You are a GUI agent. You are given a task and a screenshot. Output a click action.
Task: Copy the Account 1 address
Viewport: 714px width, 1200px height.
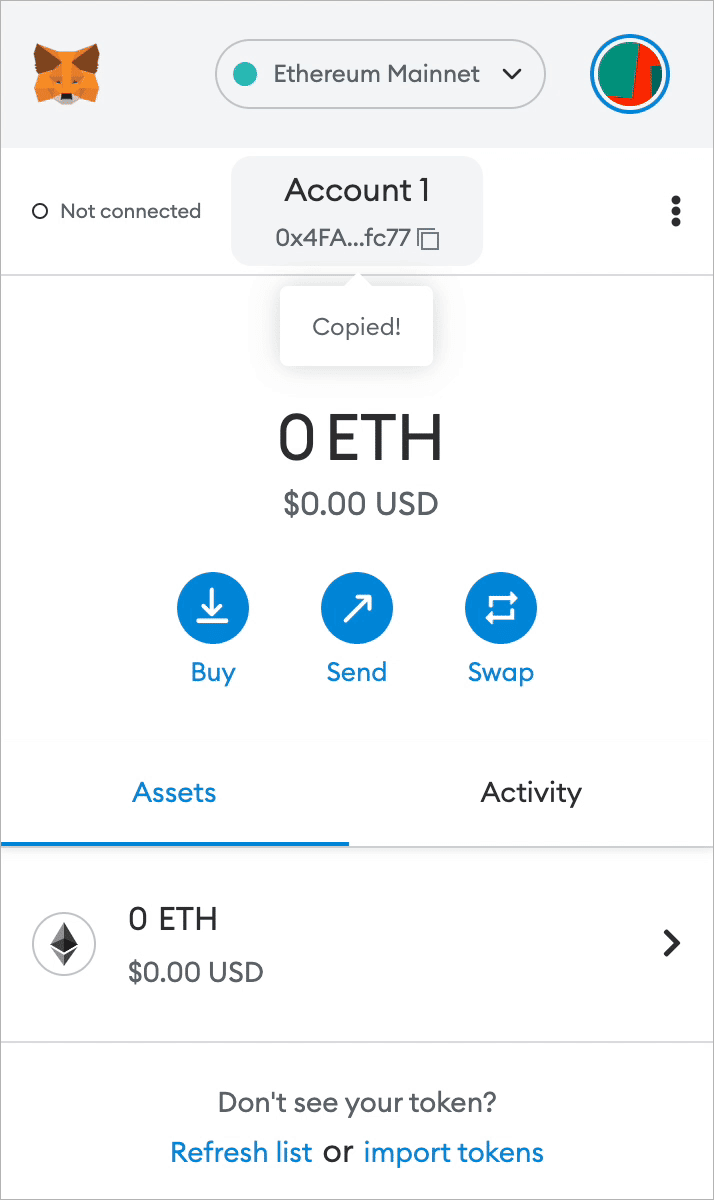357,211
